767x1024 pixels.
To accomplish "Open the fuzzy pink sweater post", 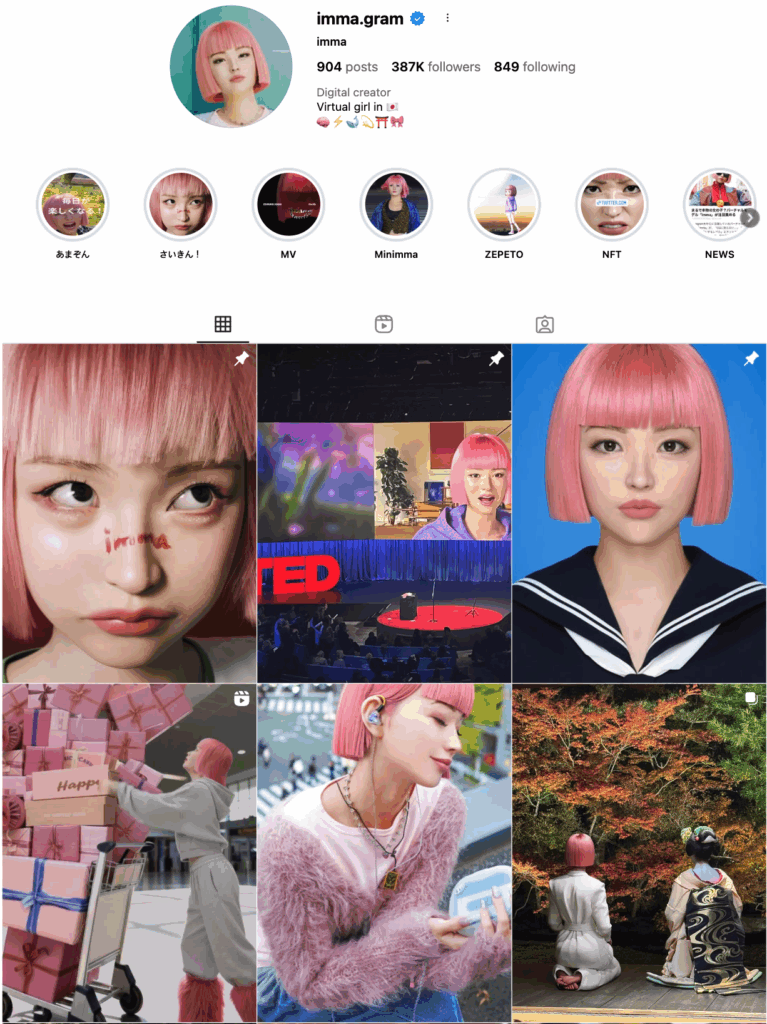I will [x=384, y=853].
